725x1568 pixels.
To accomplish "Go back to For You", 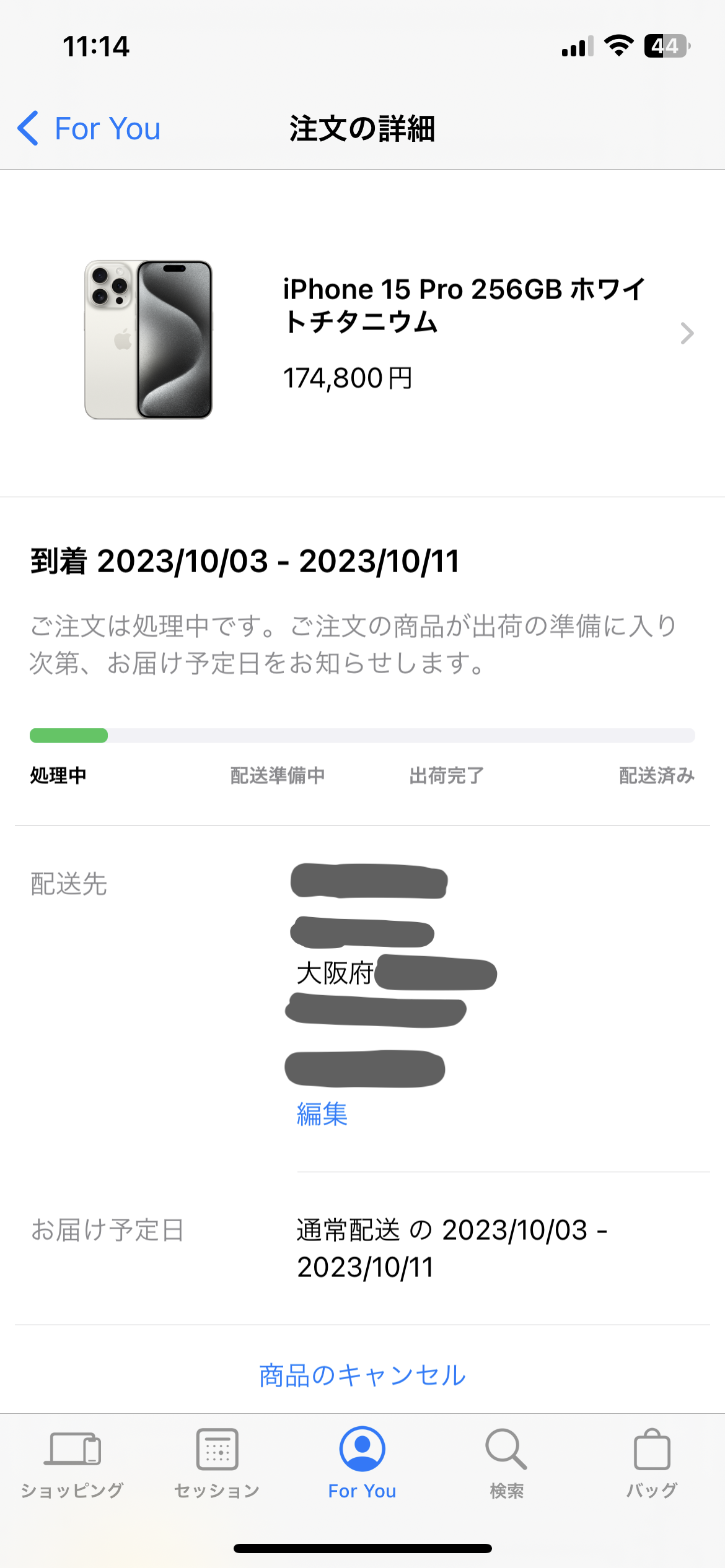I will tap(90, 129).
